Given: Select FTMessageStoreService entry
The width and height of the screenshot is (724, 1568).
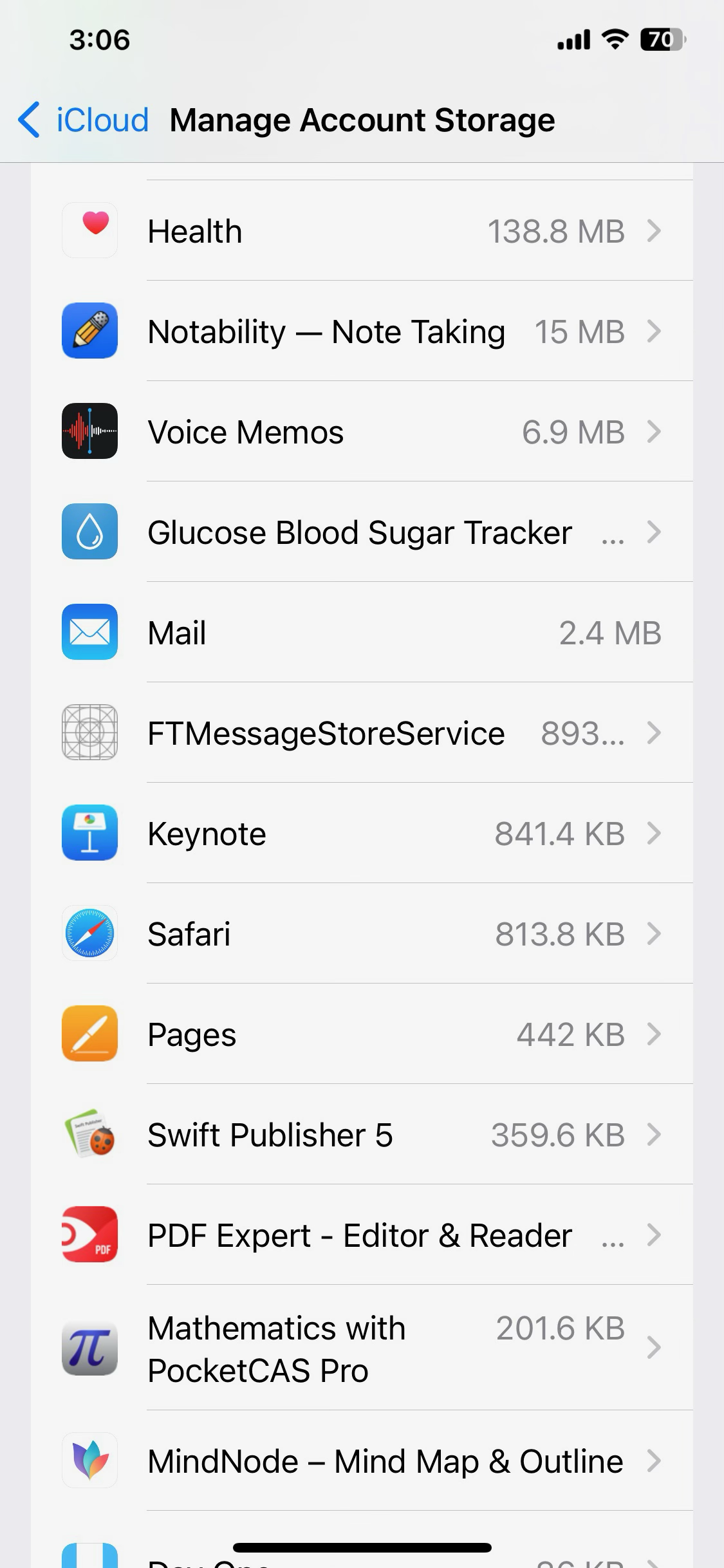Looking at the screenshot, I should 362,733.
